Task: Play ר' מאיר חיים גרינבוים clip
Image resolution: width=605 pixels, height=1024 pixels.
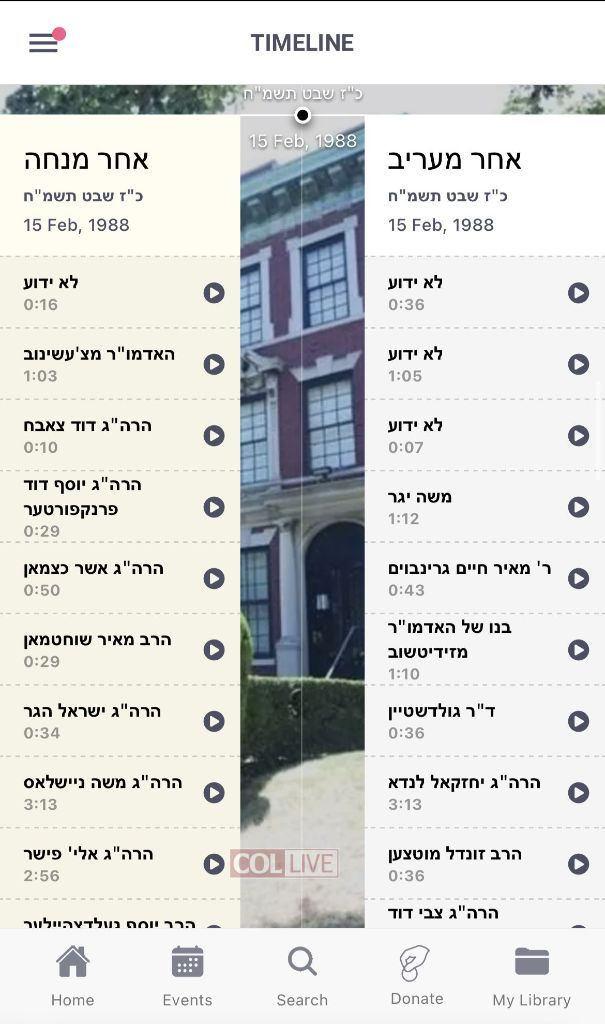Action: click(578, 579)
